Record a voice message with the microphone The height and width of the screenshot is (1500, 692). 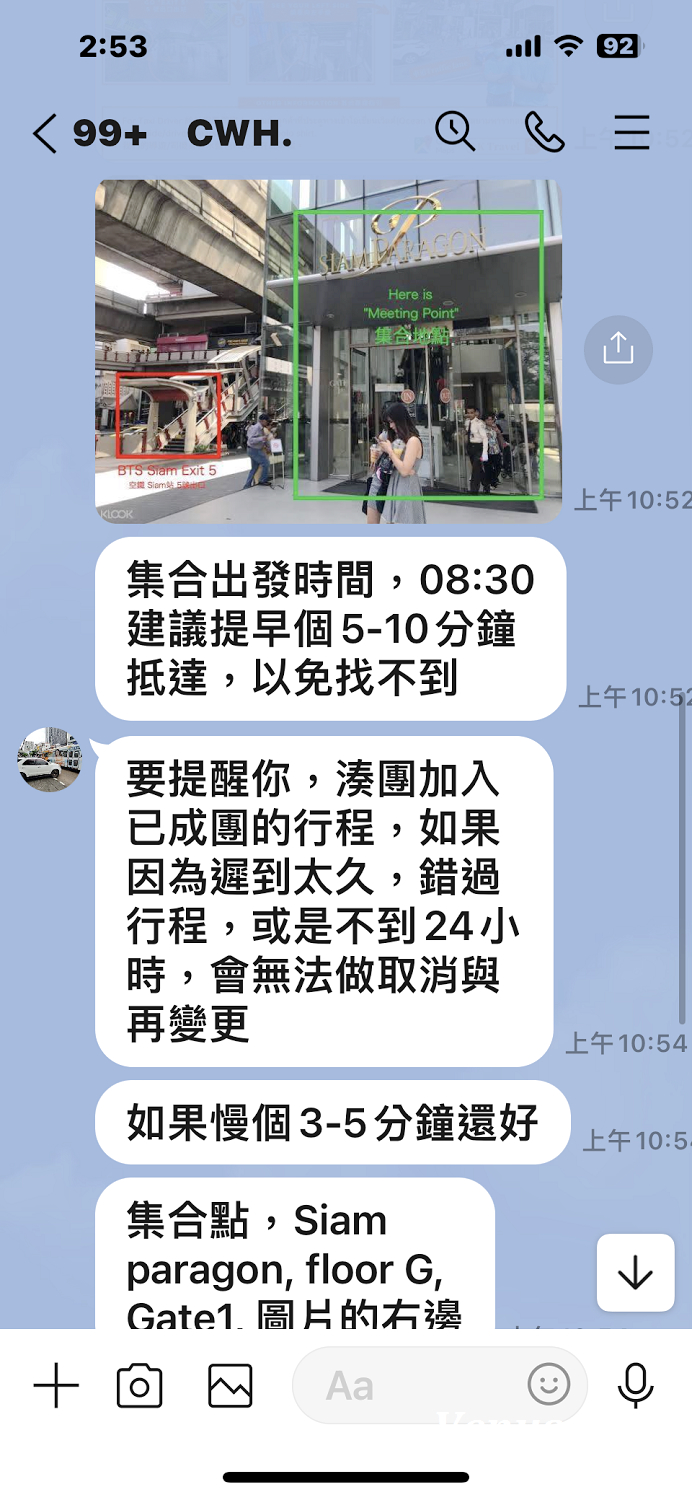(x=635, y=1386)
